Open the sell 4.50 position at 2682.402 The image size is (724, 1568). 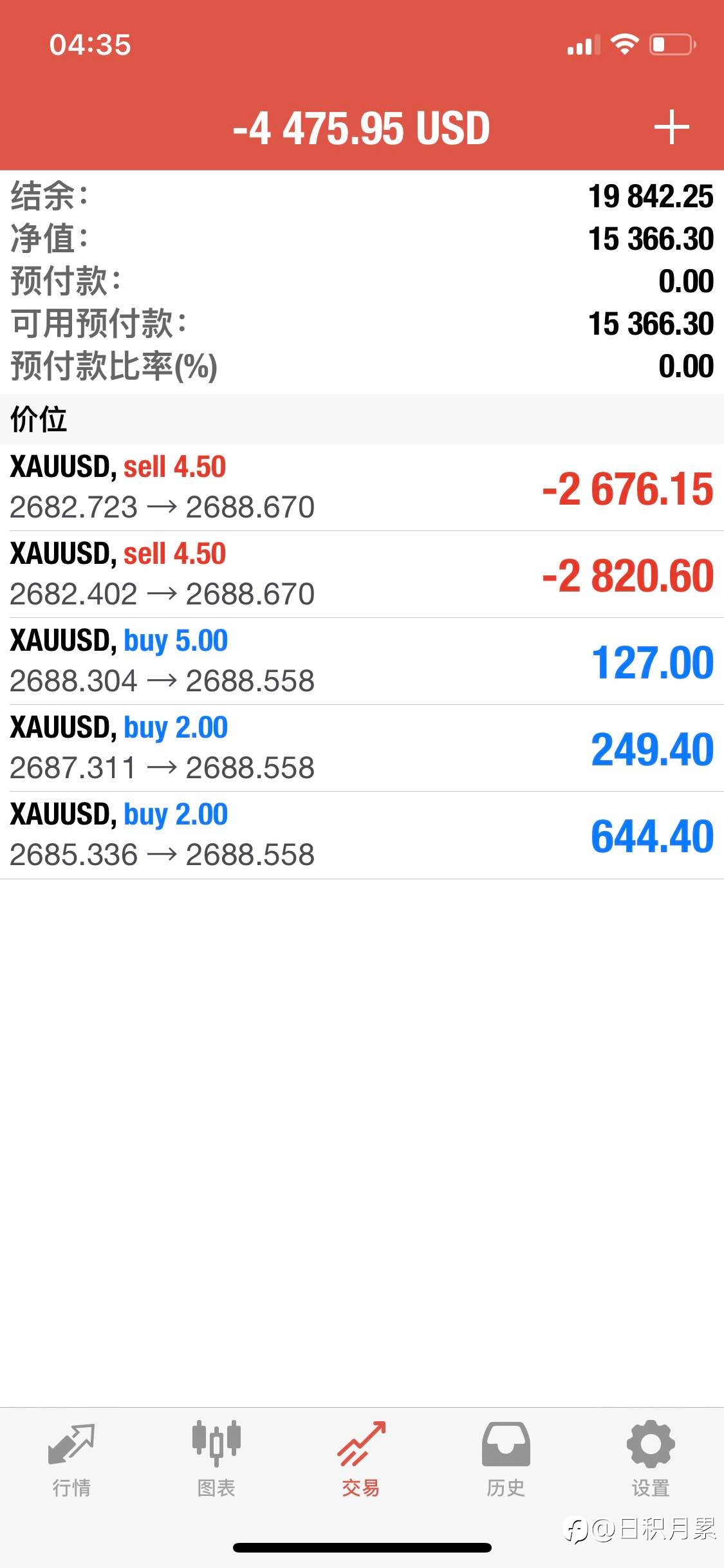362,574
